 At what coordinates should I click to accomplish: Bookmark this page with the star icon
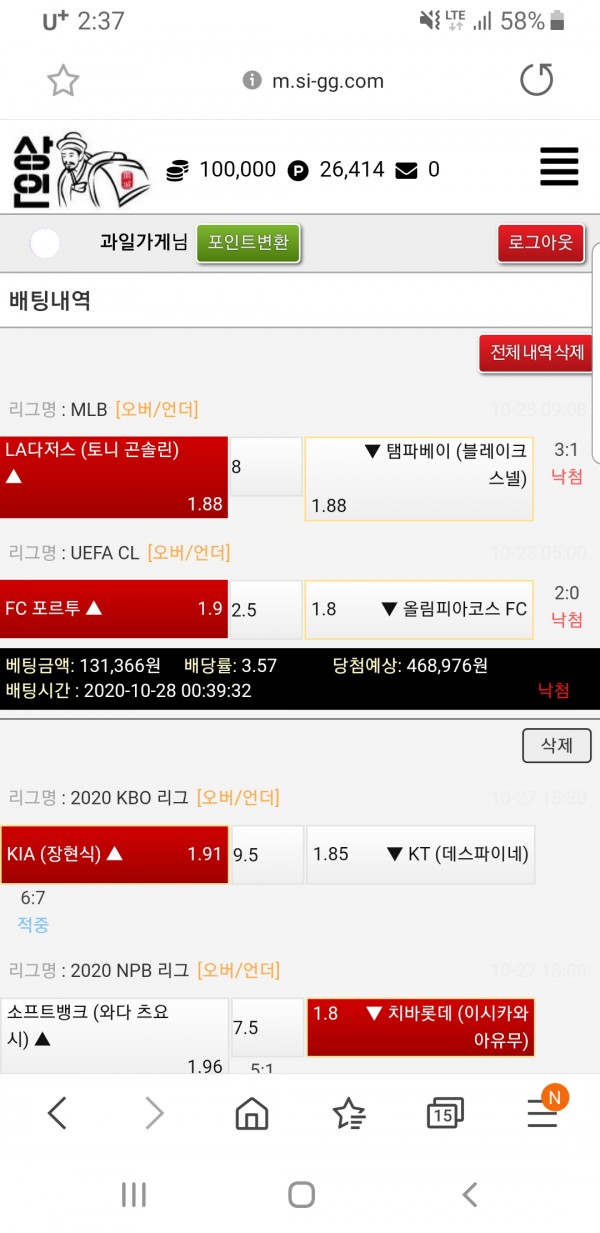tap(63, 81)
